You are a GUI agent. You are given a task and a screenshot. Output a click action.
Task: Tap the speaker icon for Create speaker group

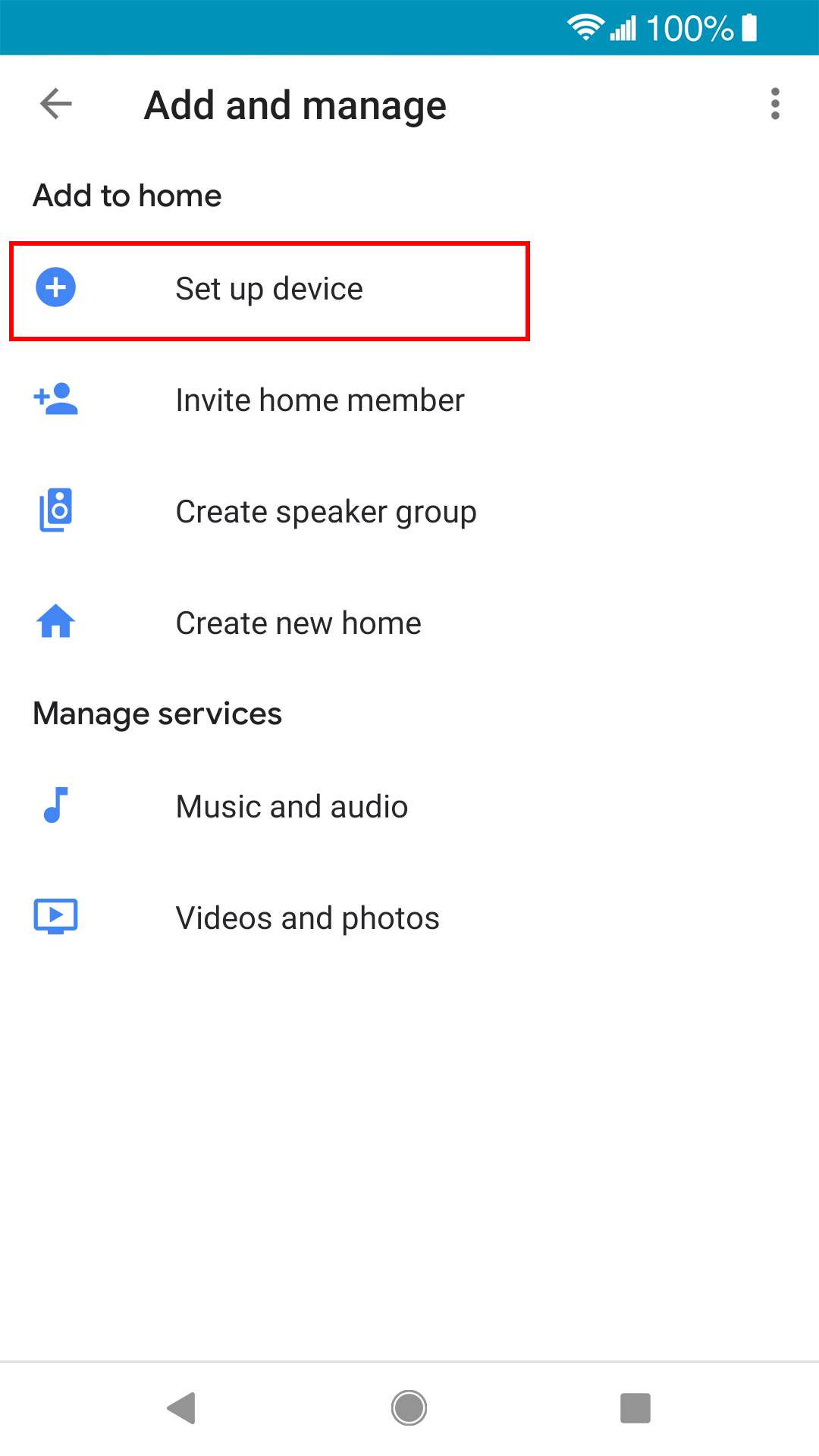(54, 510)
